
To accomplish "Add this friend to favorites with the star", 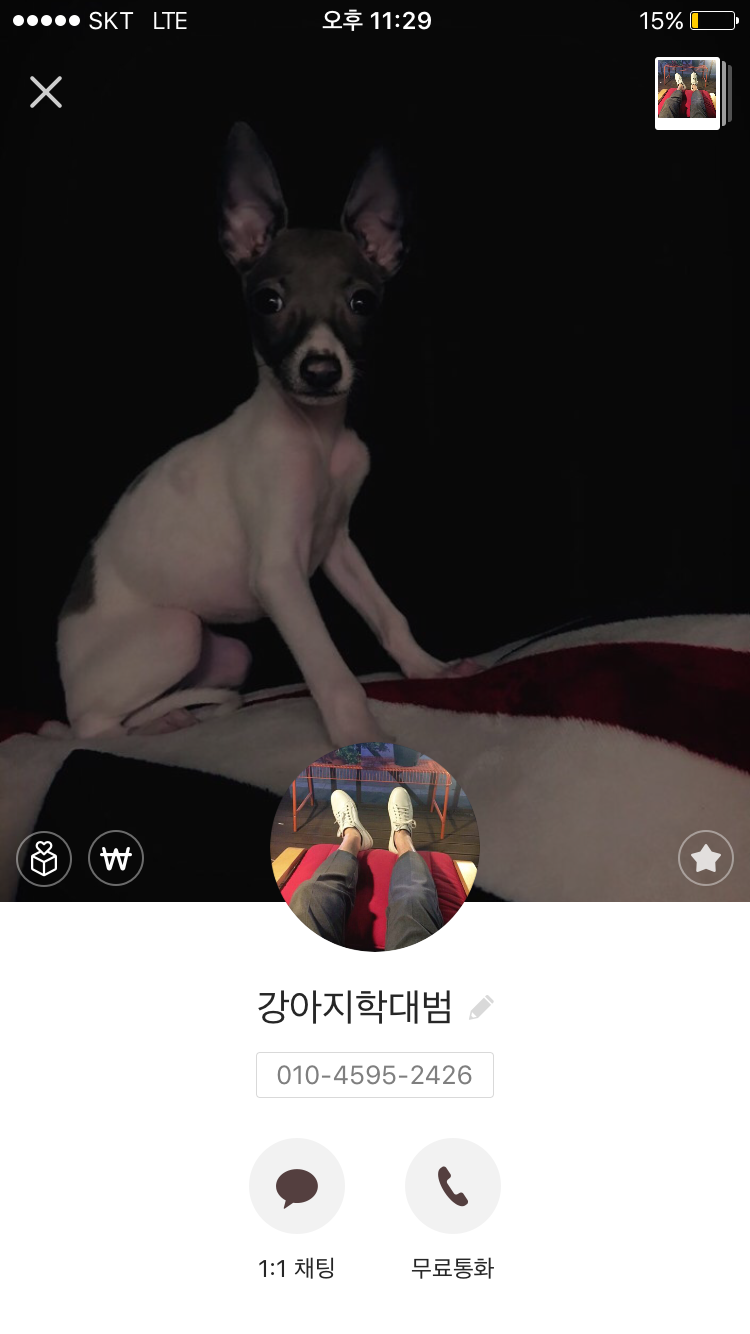I will pos(706,859).
